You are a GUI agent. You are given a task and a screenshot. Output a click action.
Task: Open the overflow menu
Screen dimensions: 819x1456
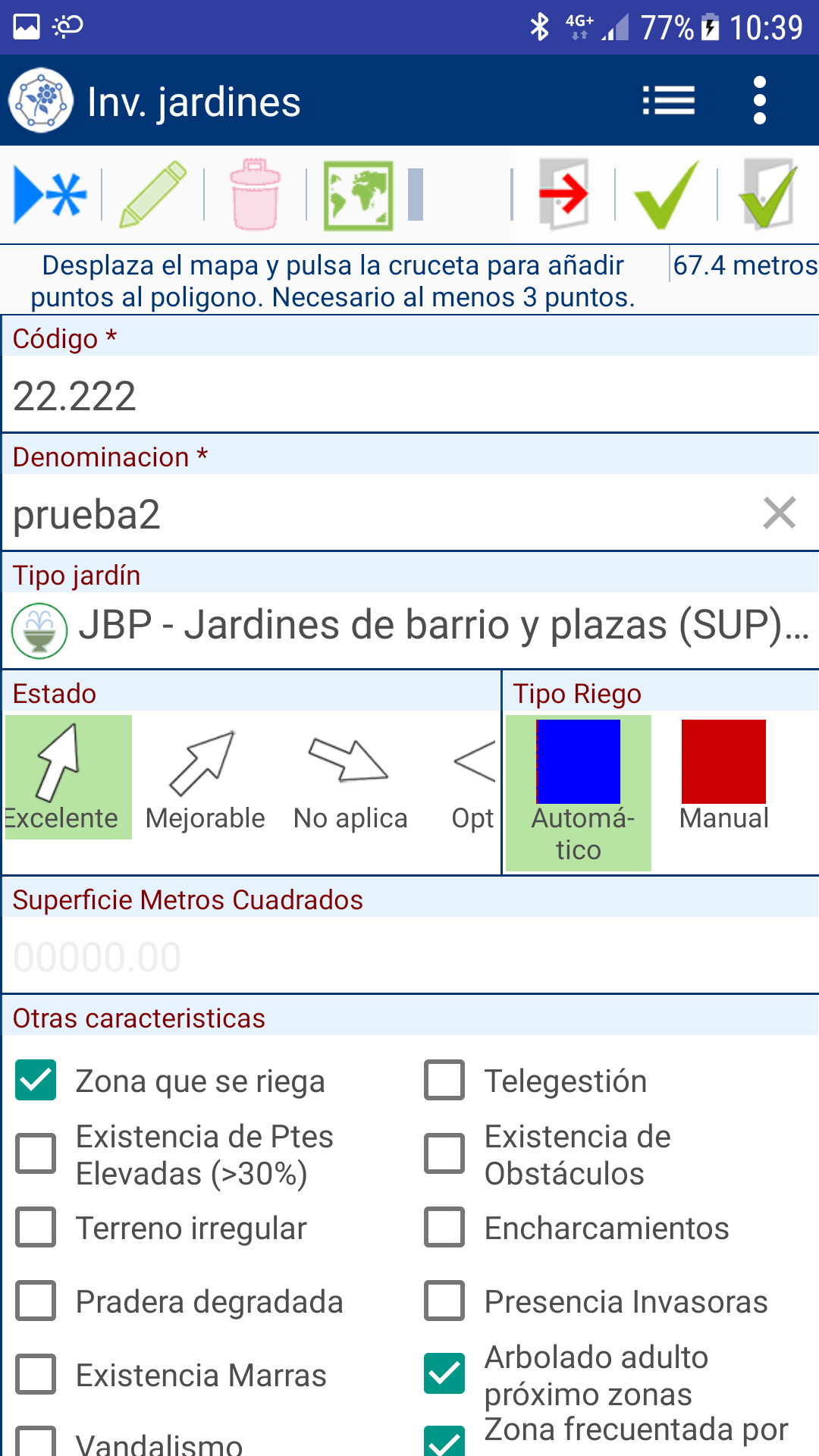point(760,101)
